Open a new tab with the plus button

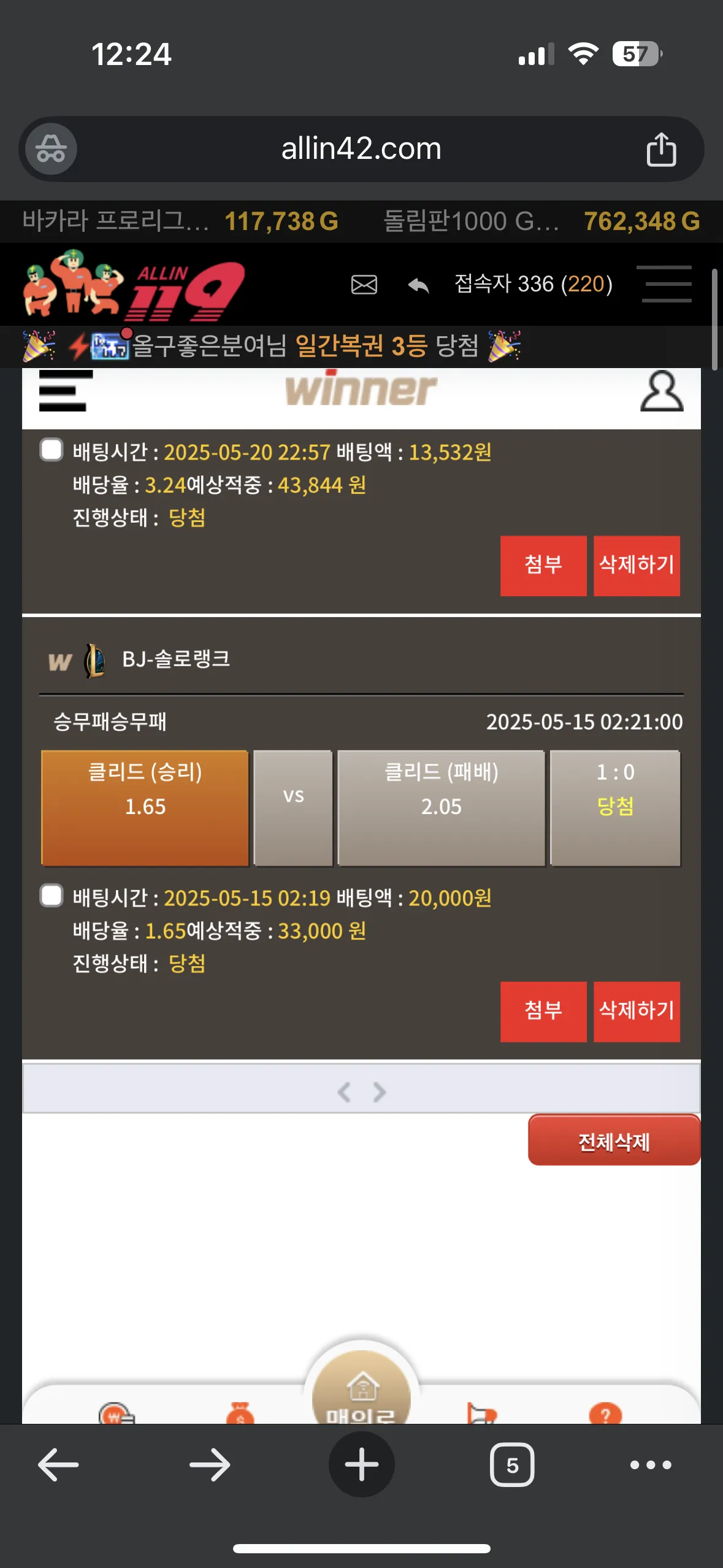pos(361,1464)
